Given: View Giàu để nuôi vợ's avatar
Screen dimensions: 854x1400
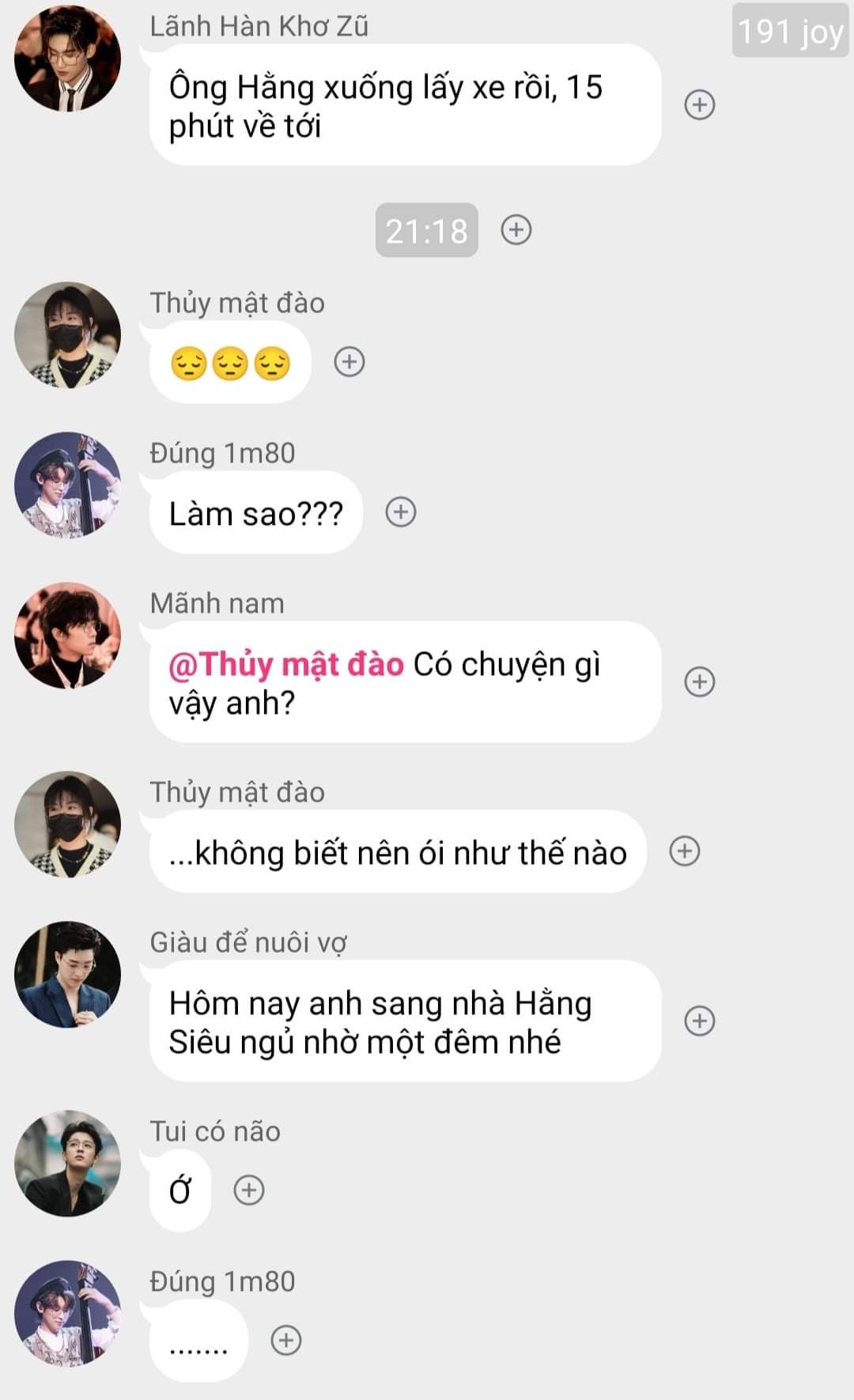Looking at the screenshot, I should pos(68,975).
